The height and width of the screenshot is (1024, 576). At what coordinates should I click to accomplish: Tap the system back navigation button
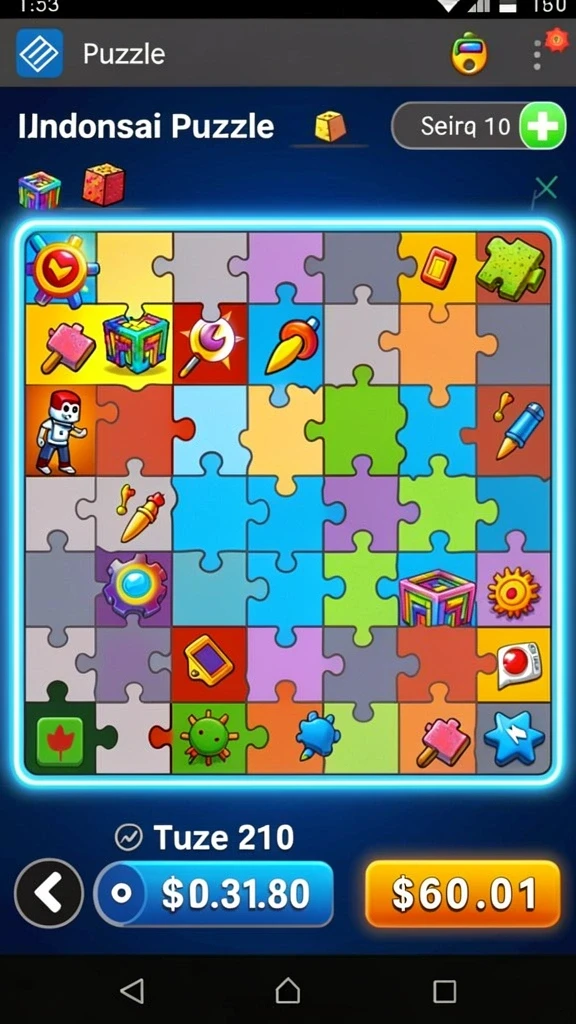tap(133, 991)
